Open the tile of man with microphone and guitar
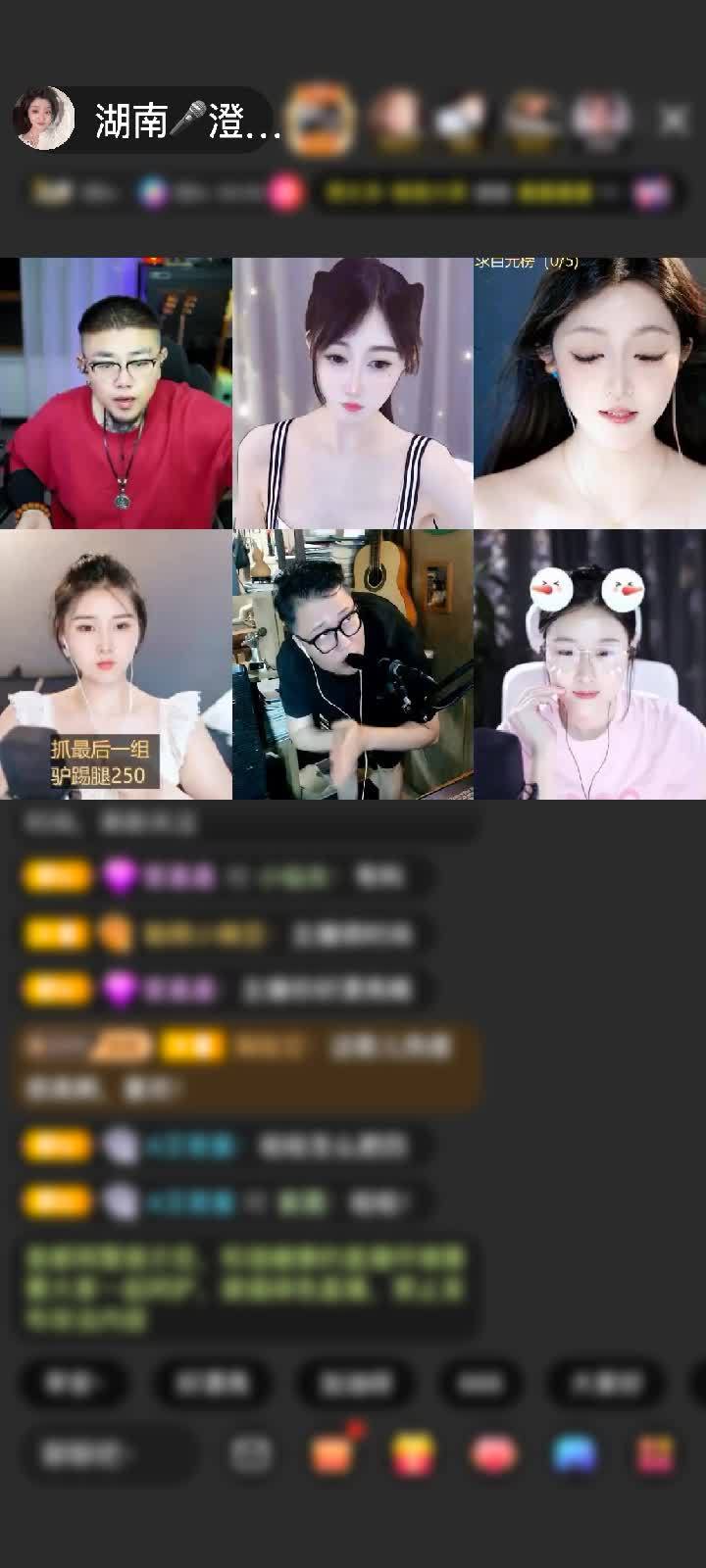This screenshot has height=1568, width=706. (353, 664)
